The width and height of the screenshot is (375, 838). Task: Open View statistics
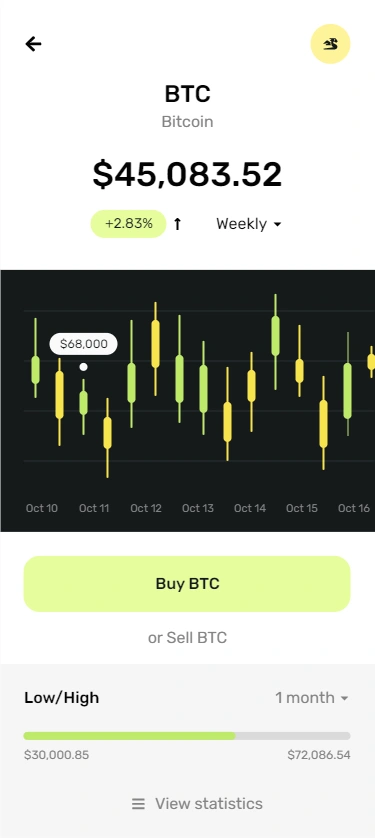click(x=197, y=803)
